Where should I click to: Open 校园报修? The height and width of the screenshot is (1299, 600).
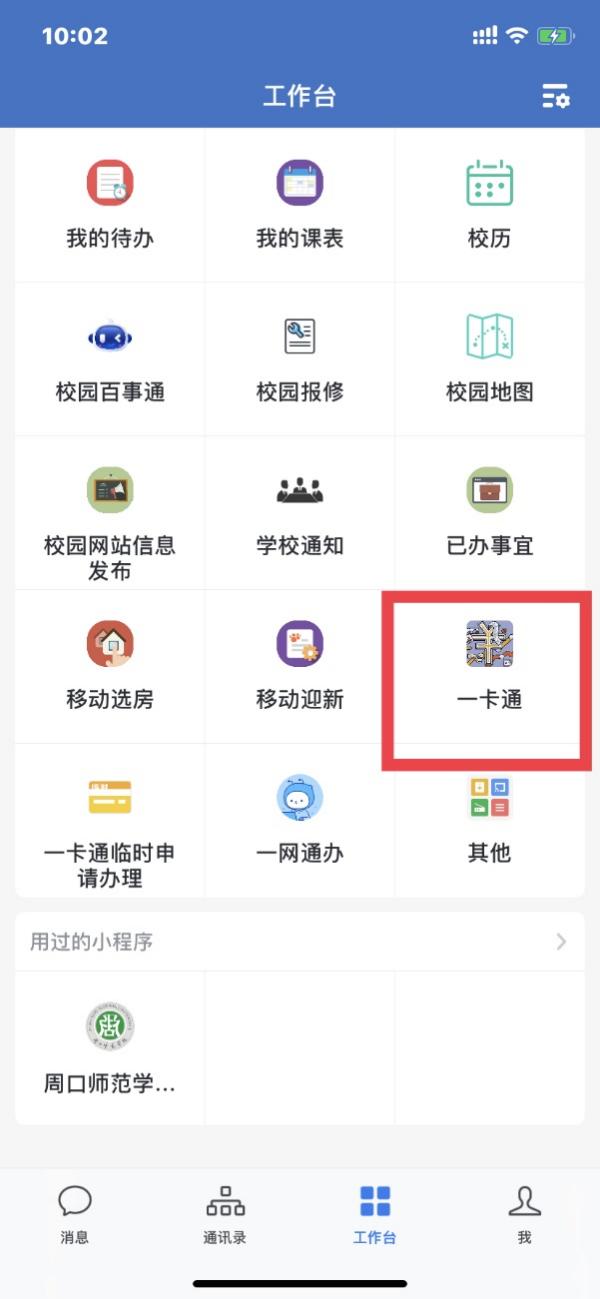click(300, 359)
